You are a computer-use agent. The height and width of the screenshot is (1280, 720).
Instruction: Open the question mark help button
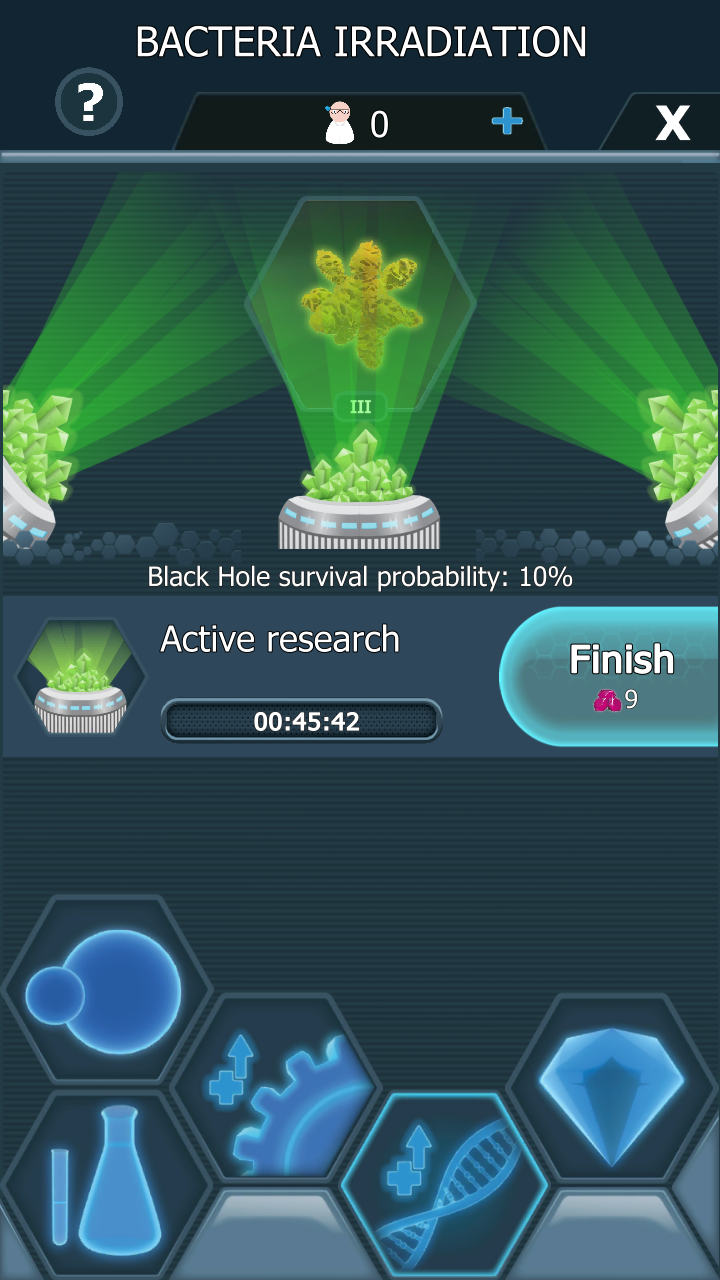(89, 102)
